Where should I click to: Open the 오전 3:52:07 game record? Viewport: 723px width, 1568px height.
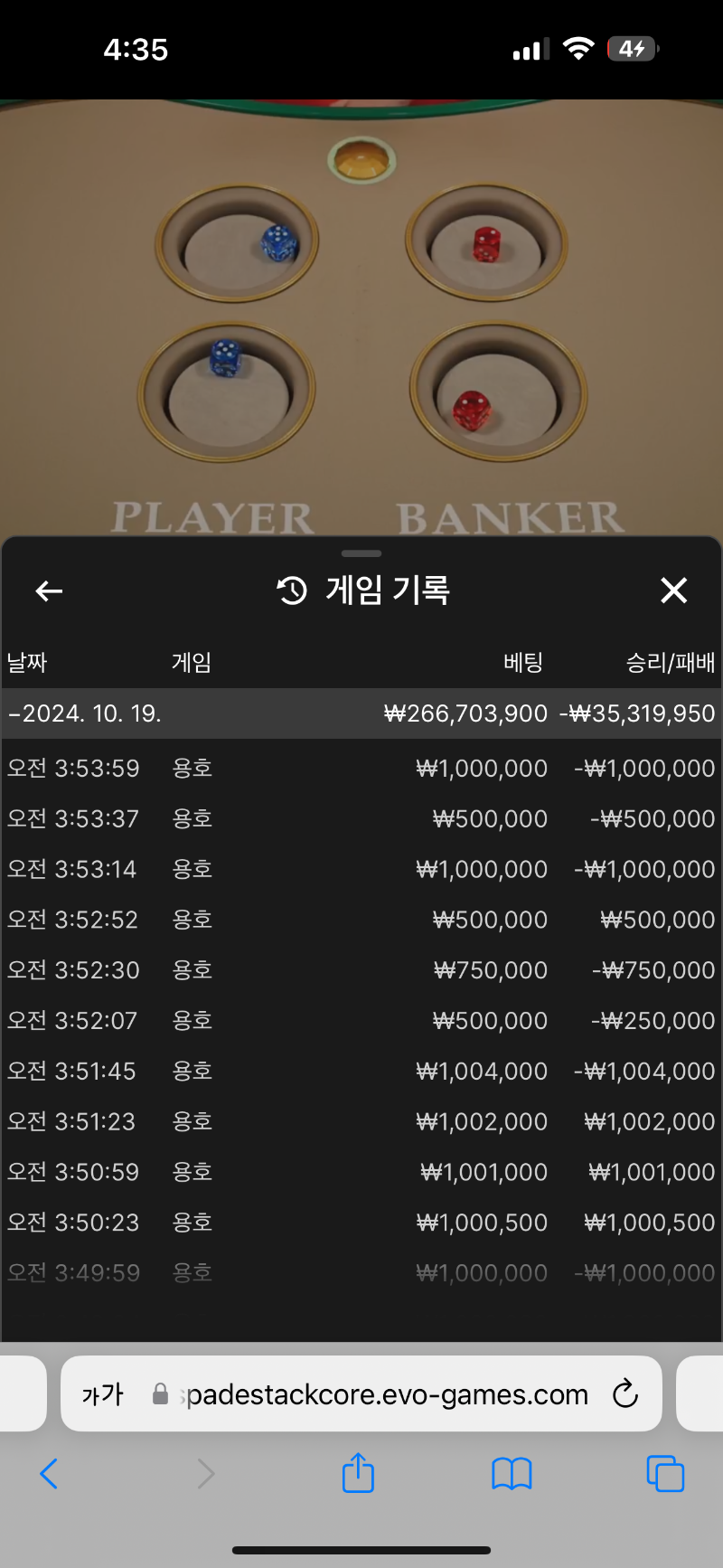pyautogui.click(x=361, y=1021)
